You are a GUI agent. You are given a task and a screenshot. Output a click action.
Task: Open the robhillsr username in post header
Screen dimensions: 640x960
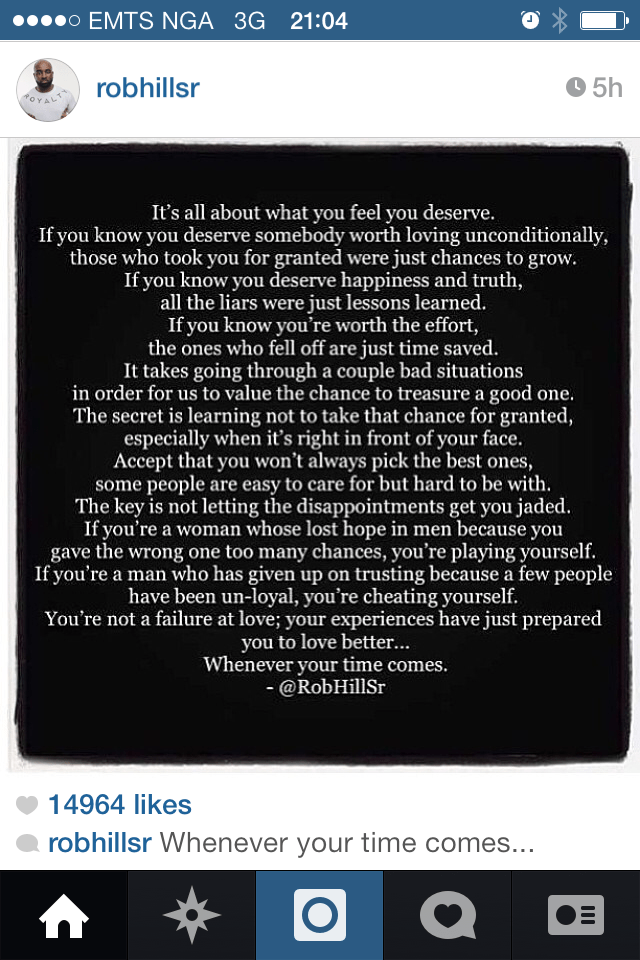point(148,88)
